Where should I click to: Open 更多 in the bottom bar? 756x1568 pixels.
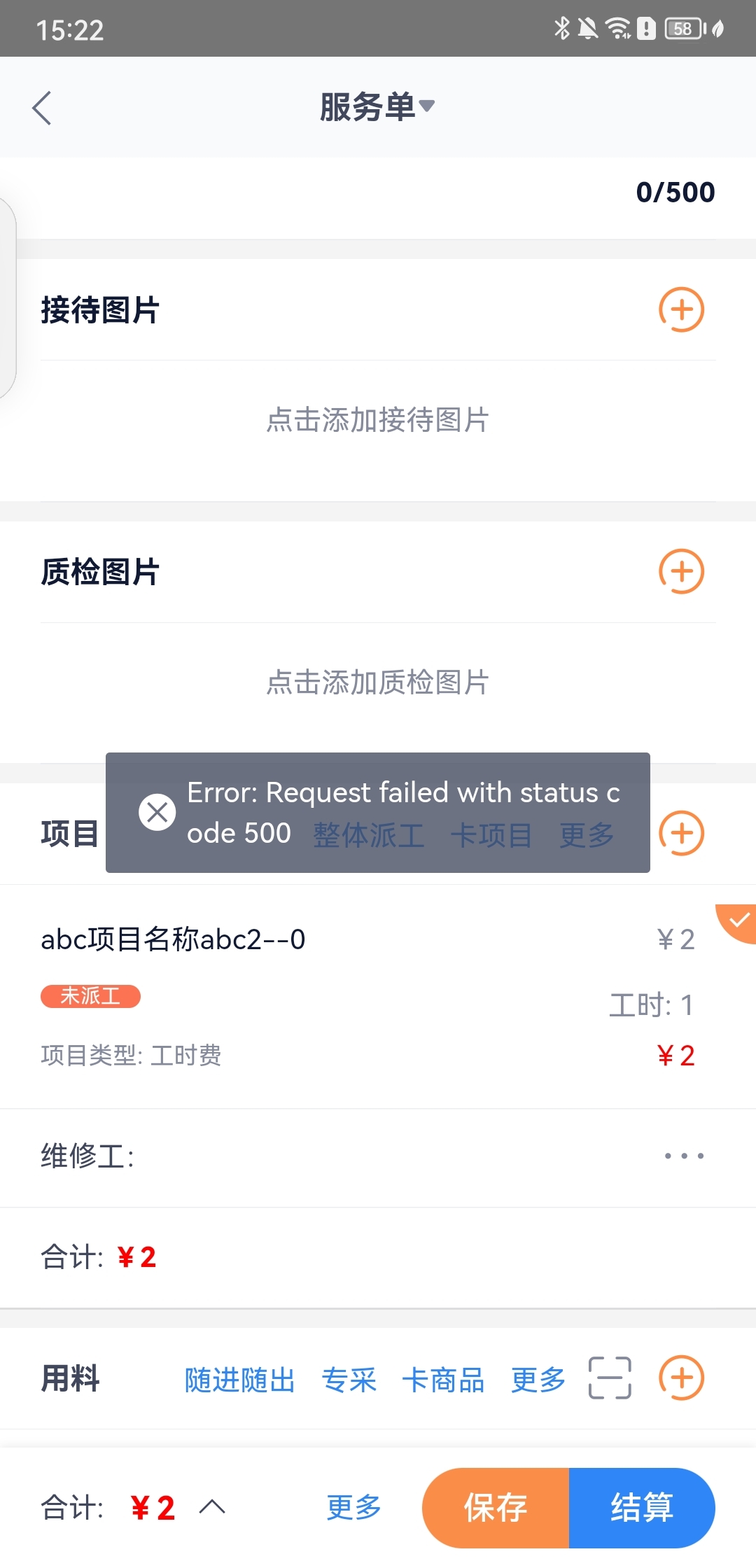pyautogui.click(x=353, y=1507)
